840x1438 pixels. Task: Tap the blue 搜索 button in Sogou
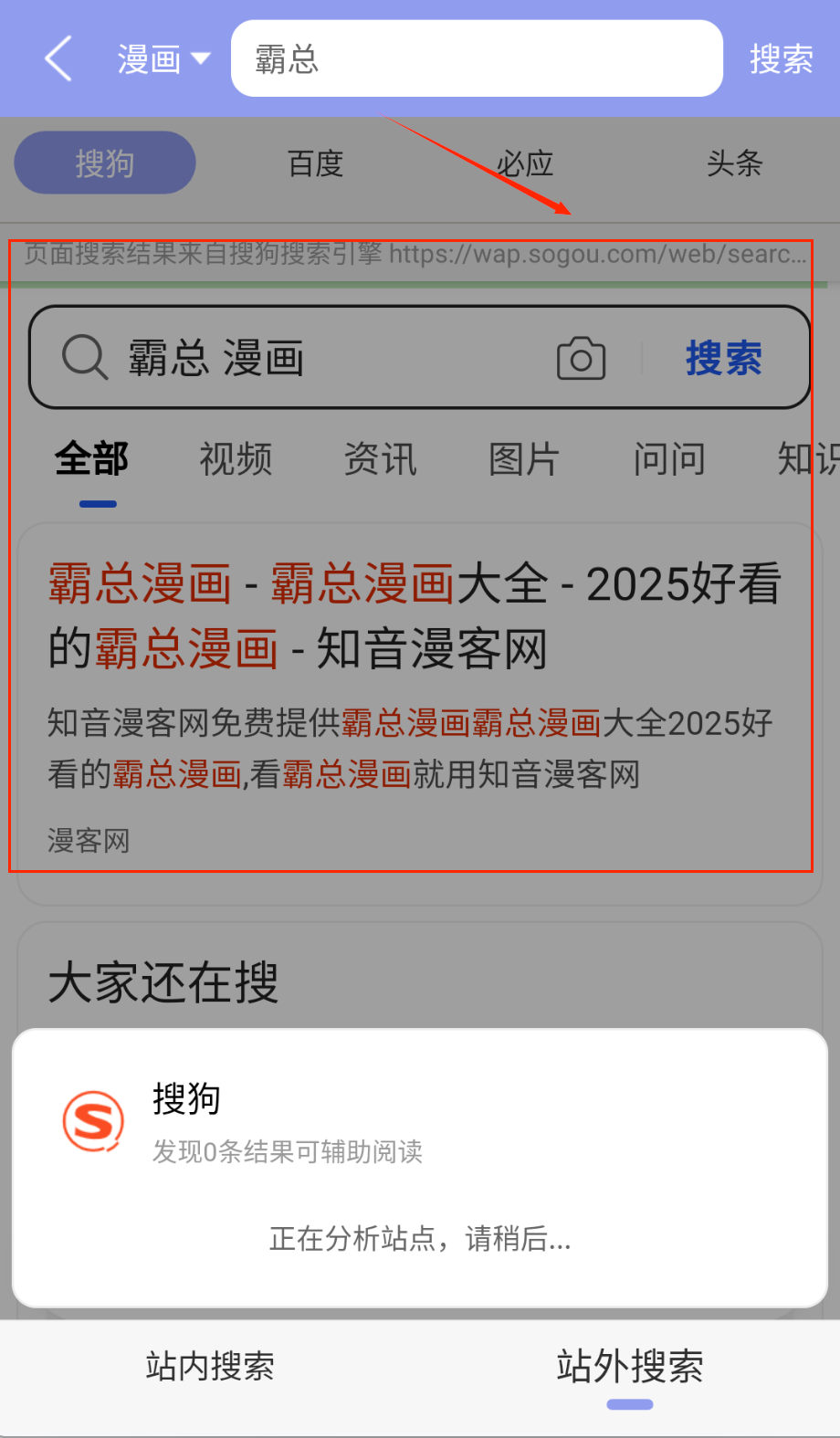723,358
